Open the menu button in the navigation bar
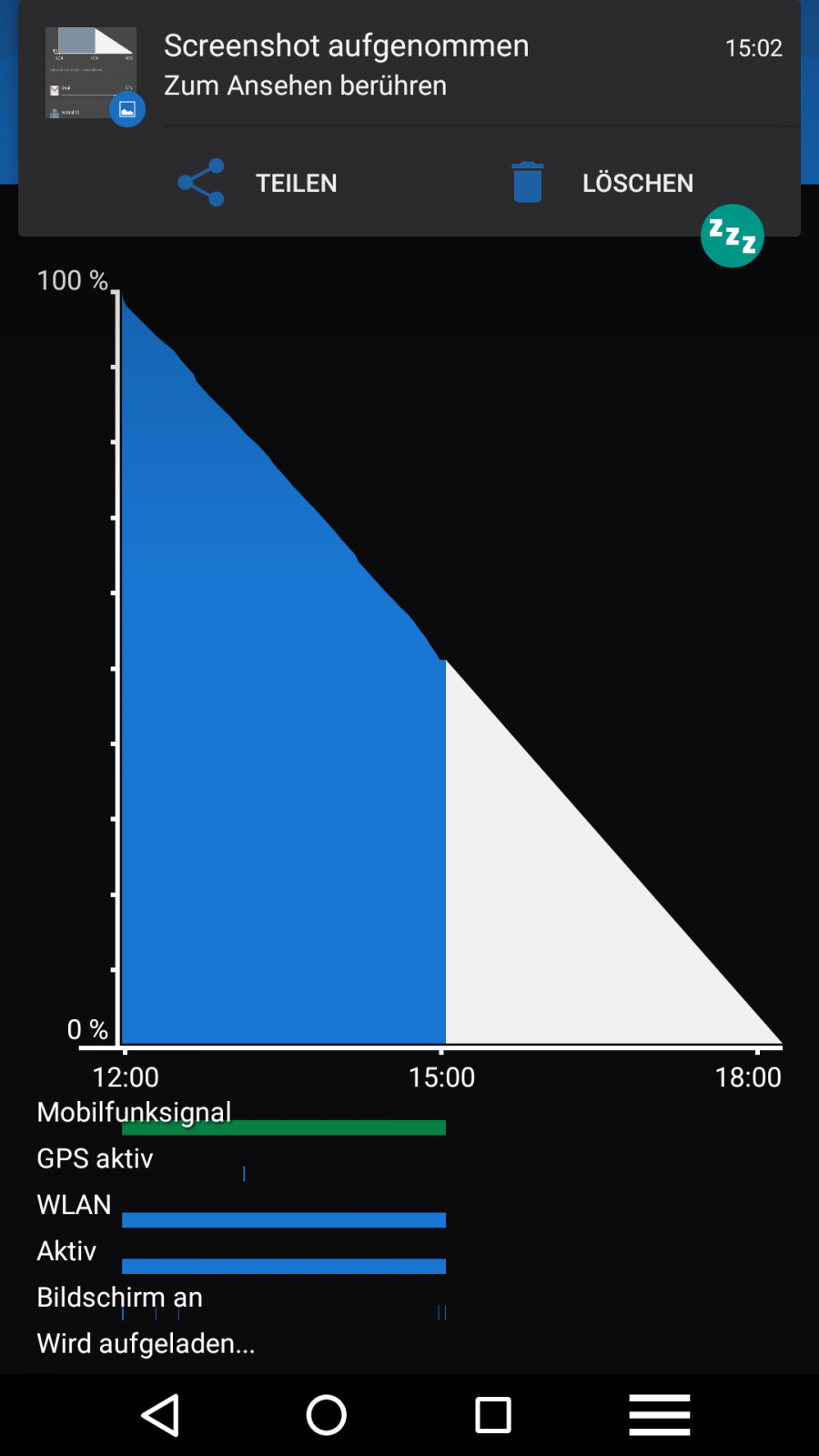Image resolution: width=819 pixels, height=1456 pixels. coord(660,1415)
